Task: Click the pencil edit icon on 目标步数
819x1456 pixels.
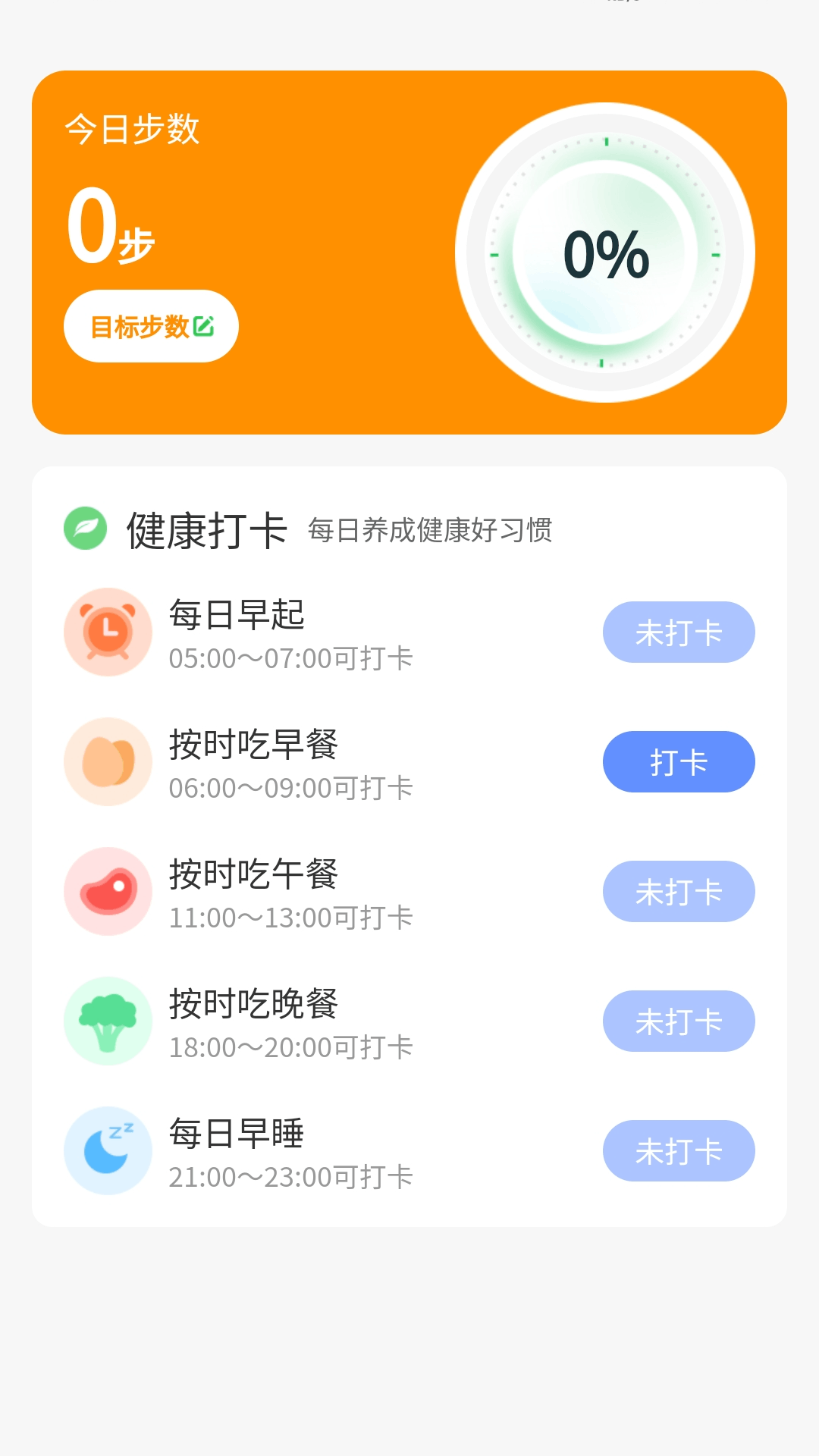Action: 201,325
